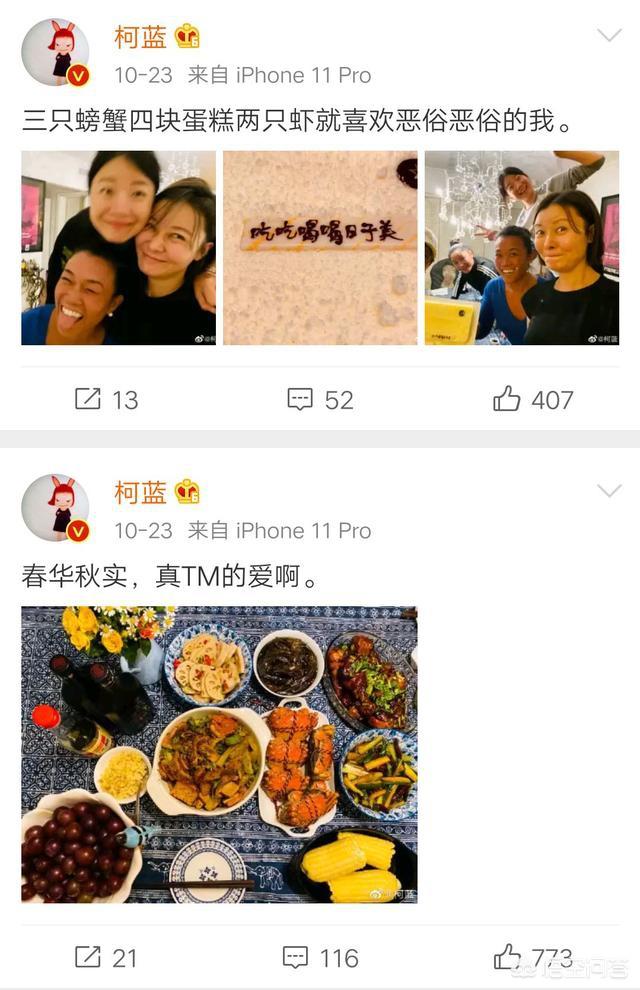The image size is (640, 990).
Task: Open the group photo under the chandelier
Action: click(522, 248)
